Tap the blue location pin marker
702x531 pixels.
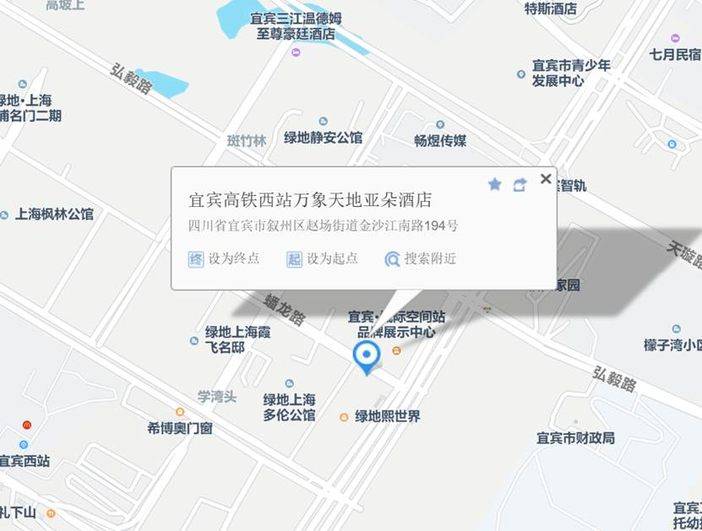[367, 358]
